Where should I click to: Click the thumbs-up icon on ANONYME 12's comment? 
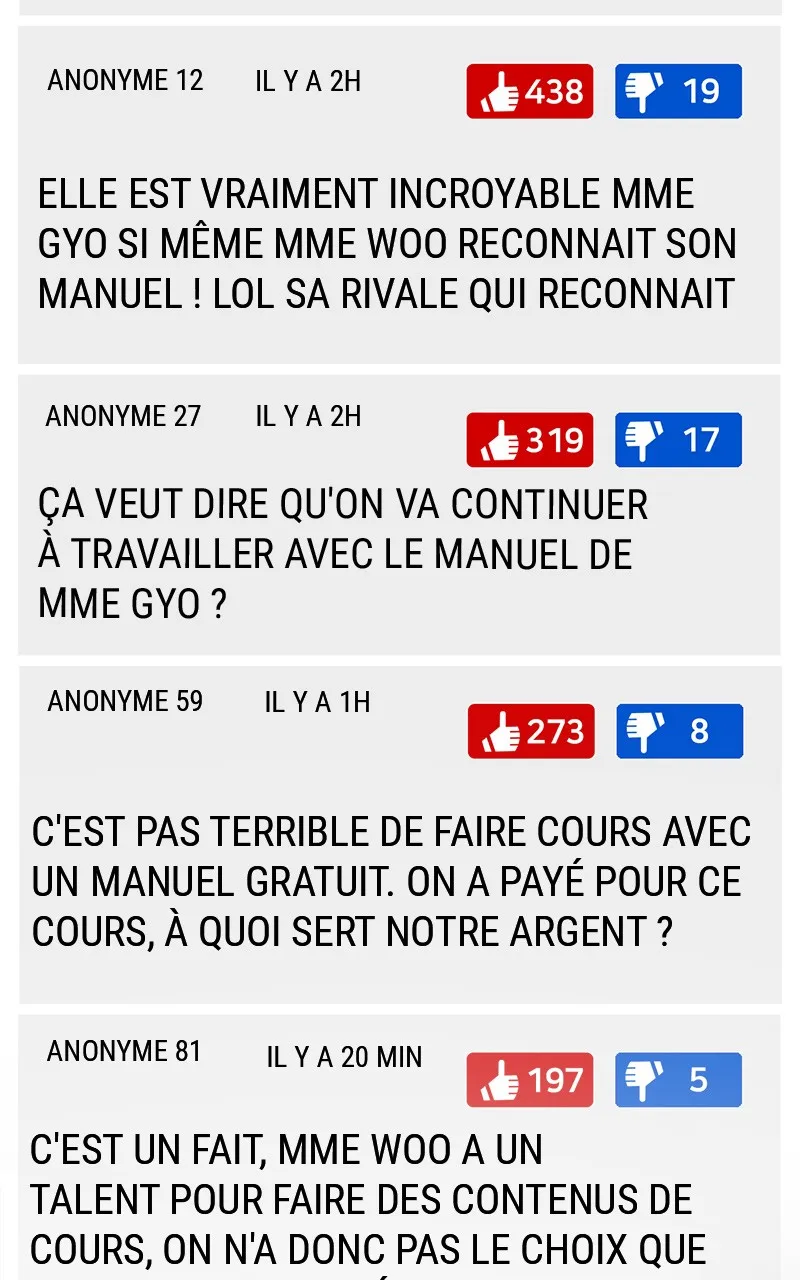click(502, 91)
